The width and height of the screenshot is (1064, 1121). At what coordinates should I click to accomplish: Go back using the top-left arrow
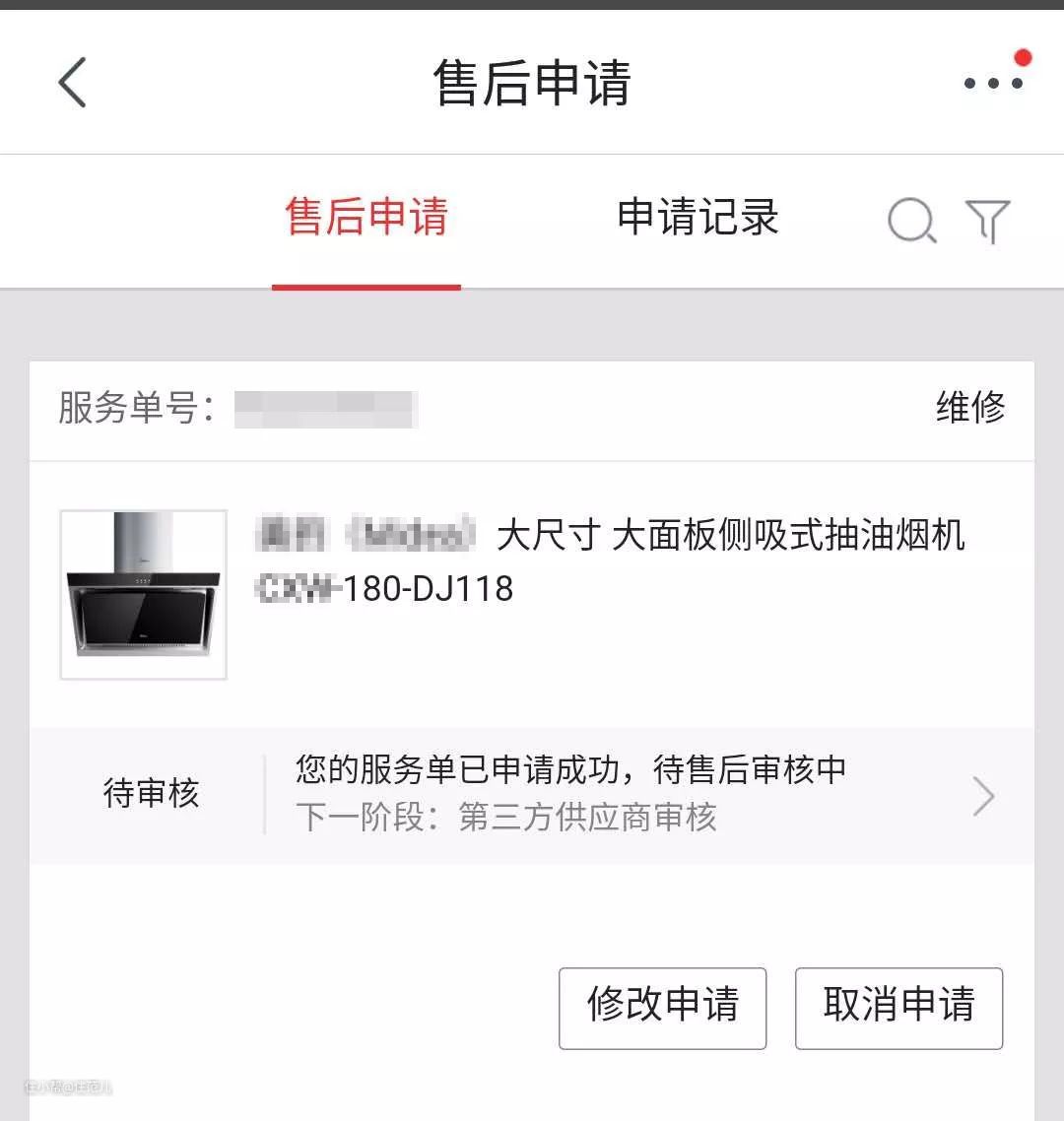coord(73,82)
